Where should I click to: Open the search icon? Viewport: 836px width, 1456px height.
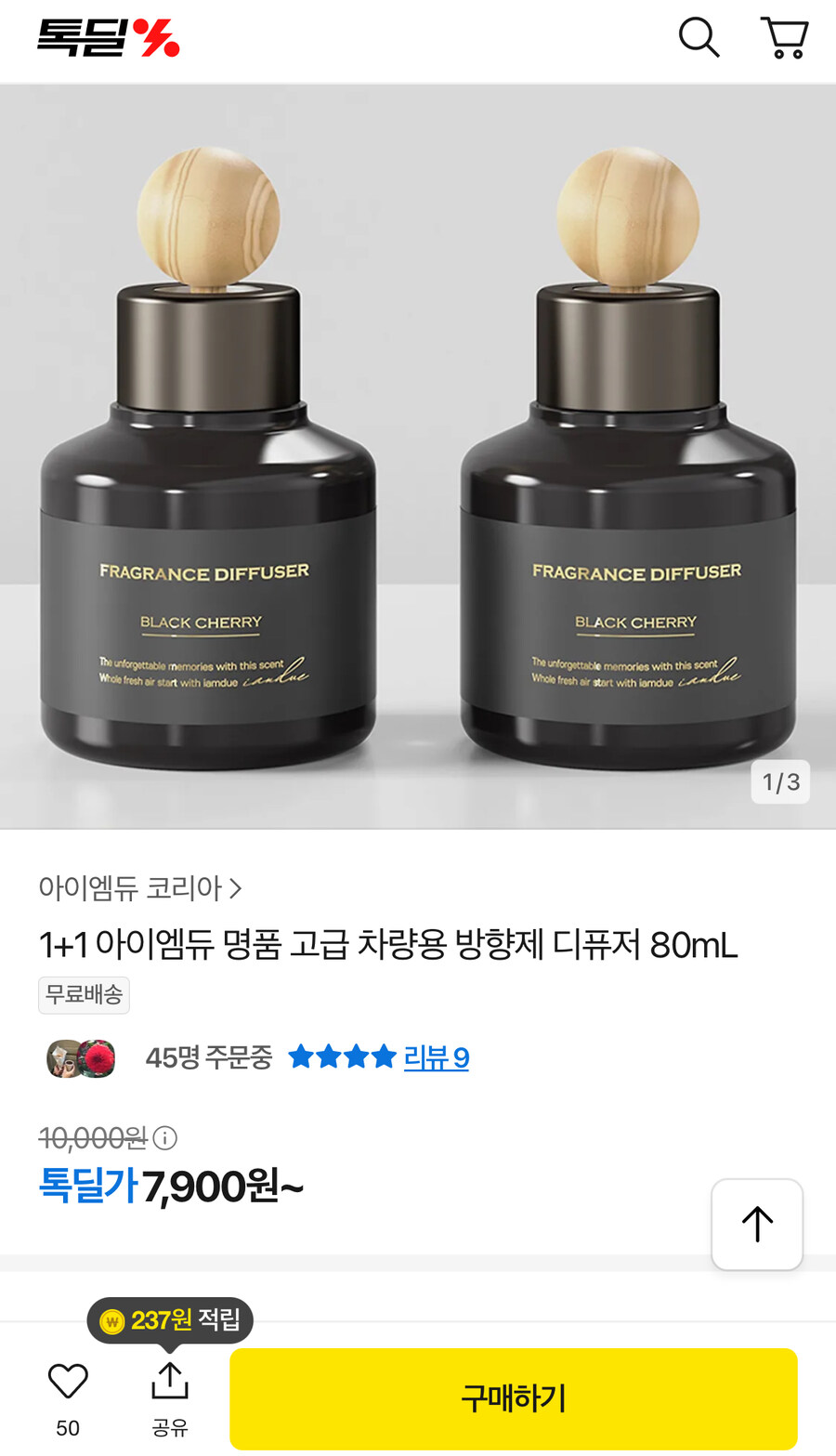[x=699, y=38]
